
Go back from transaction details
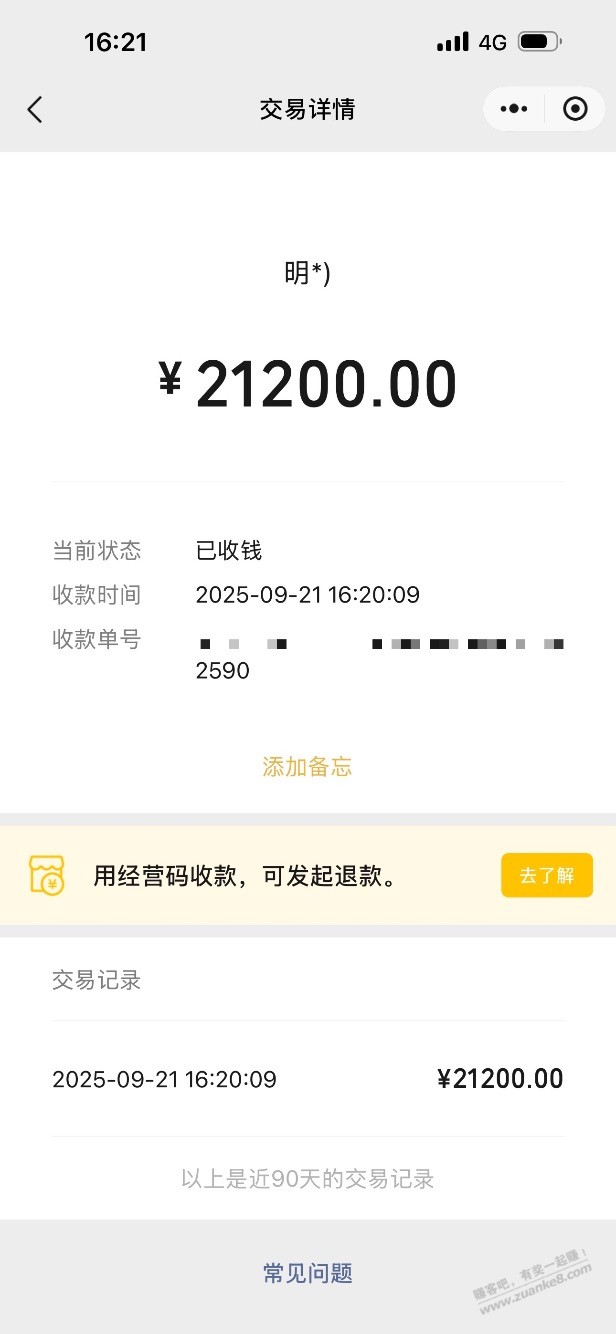[35, 109]
